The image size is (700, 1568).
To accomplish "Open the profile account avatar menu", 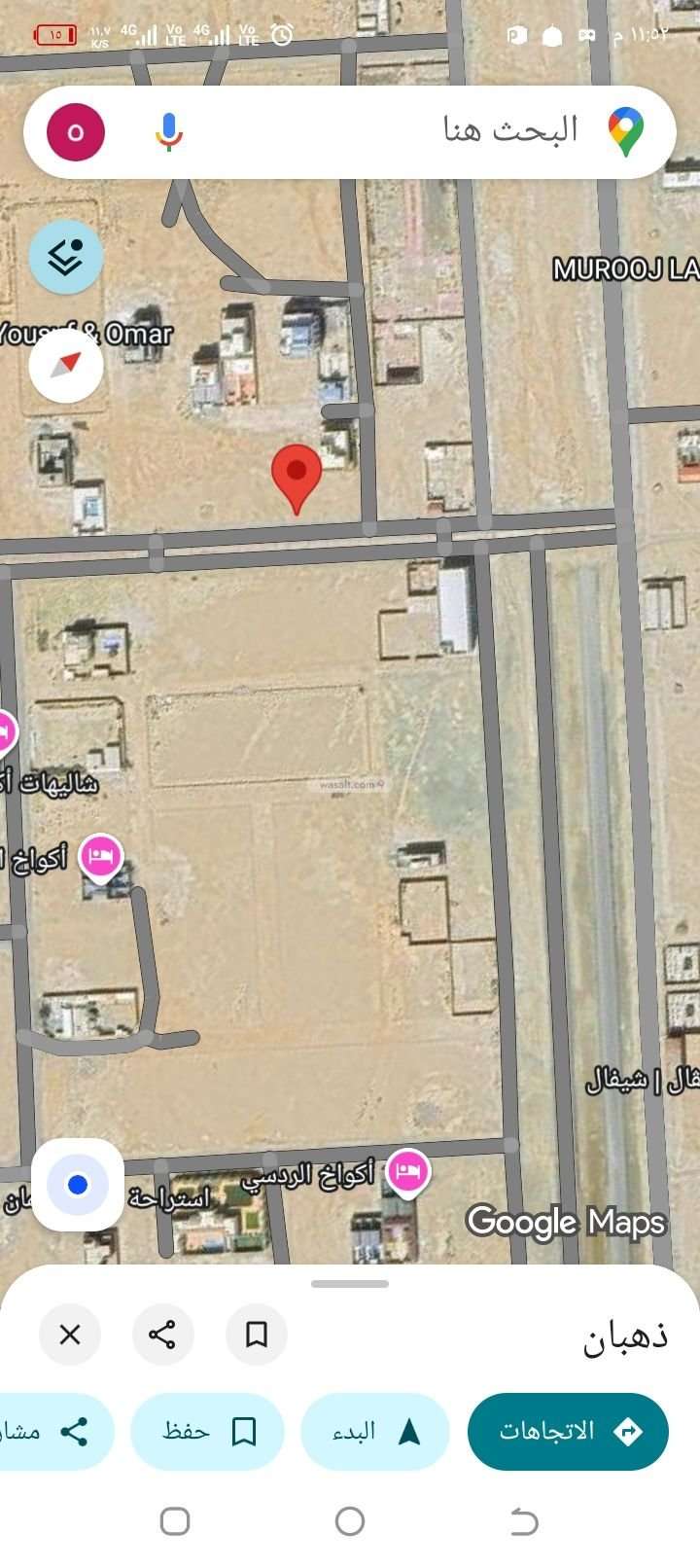I will [x=74, y=131].
